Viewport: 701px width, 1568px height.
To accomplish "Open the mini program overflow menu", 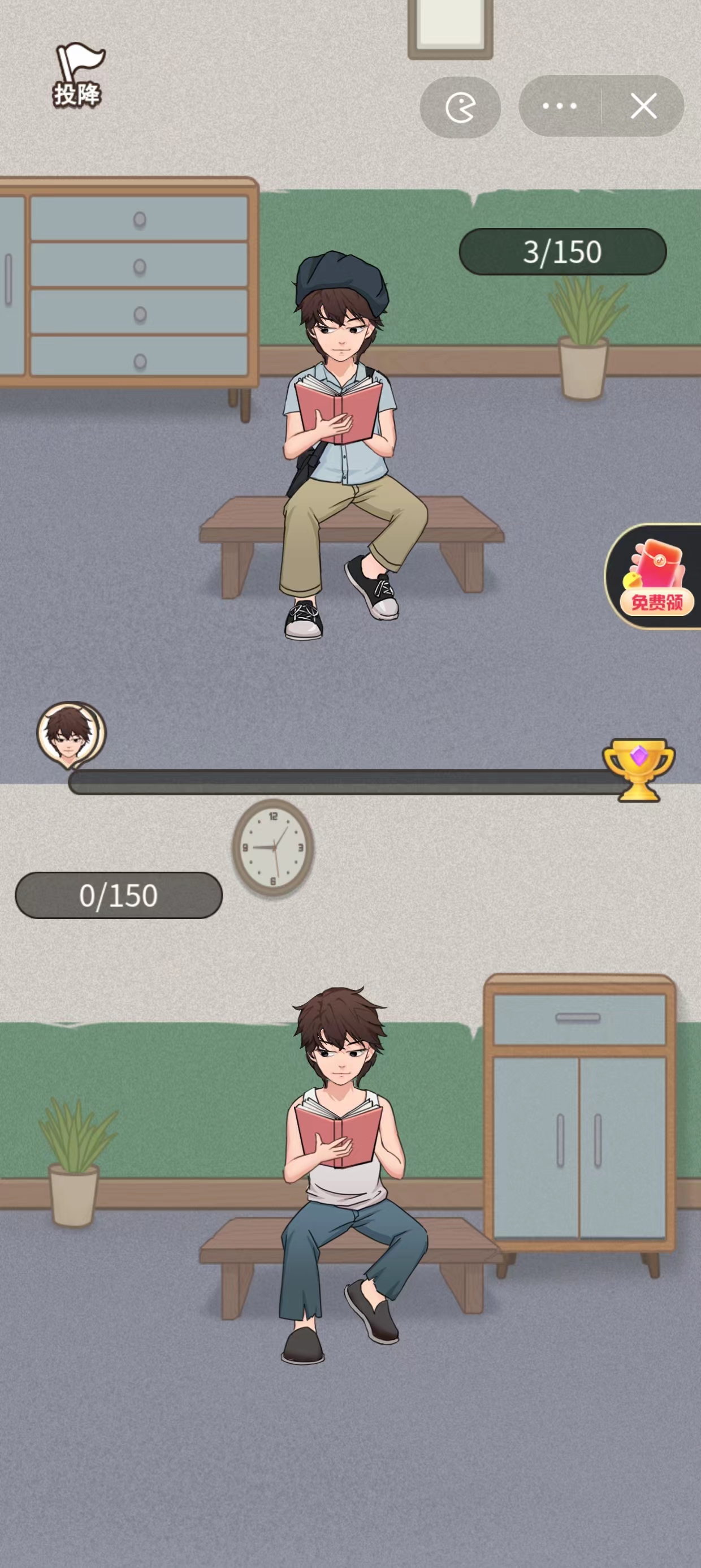I will 559,106.
